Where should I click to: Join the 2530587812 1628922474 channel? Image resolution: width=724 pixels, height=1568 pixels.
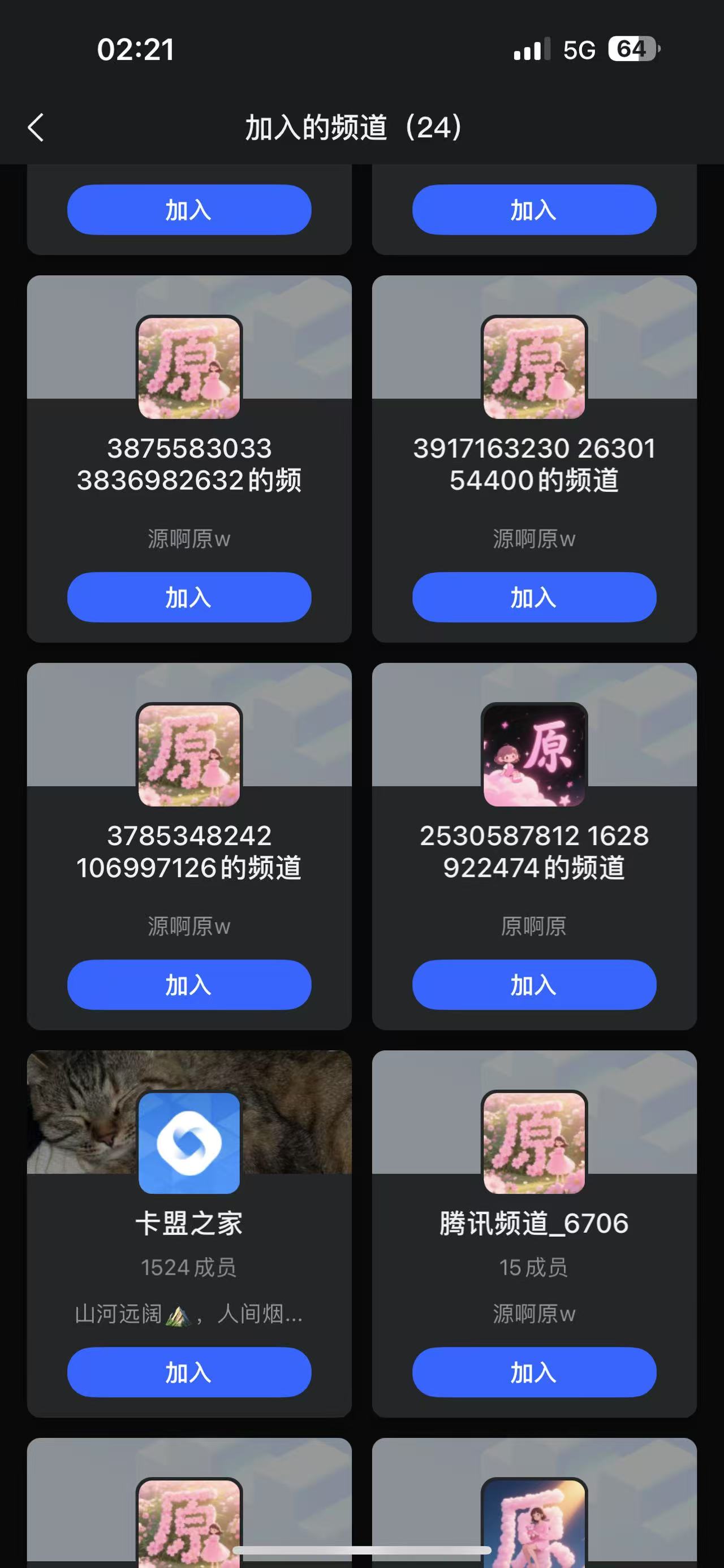click(534, 985)
